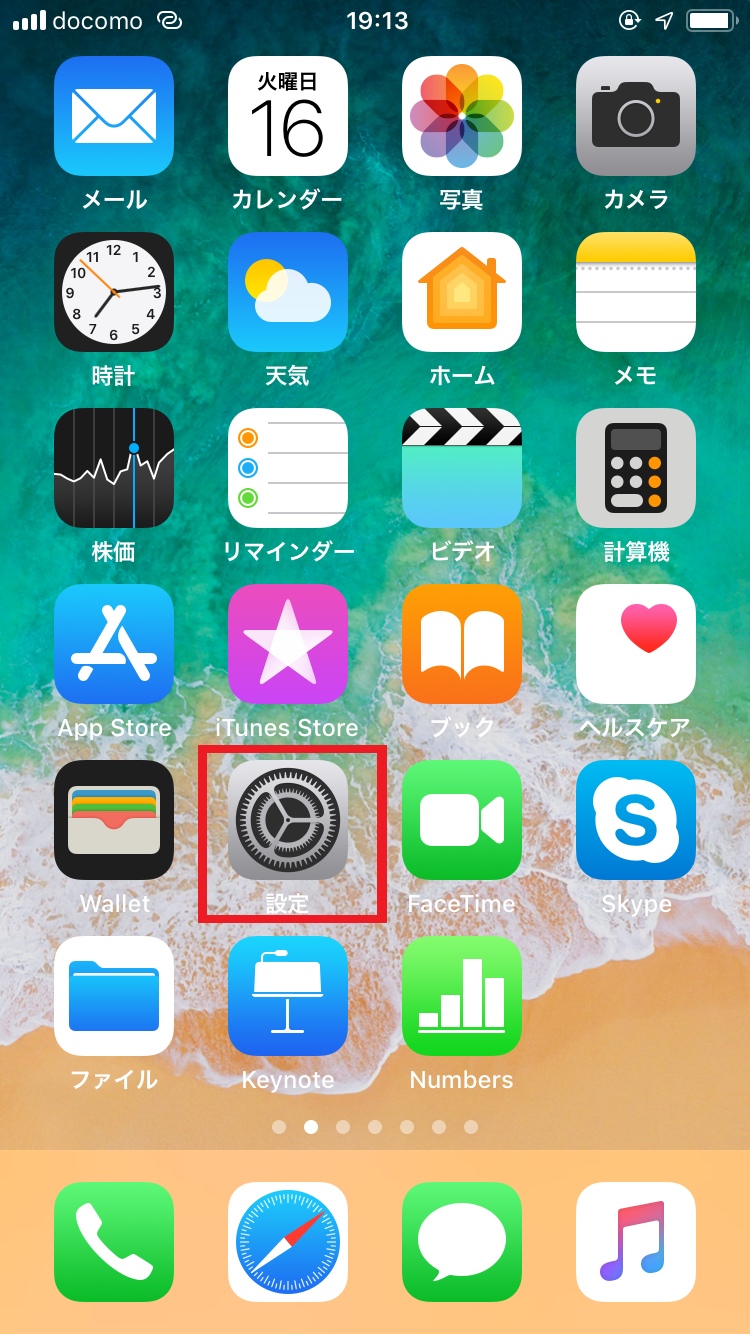Open the メール (Mail) app

[x=114, y=116]
